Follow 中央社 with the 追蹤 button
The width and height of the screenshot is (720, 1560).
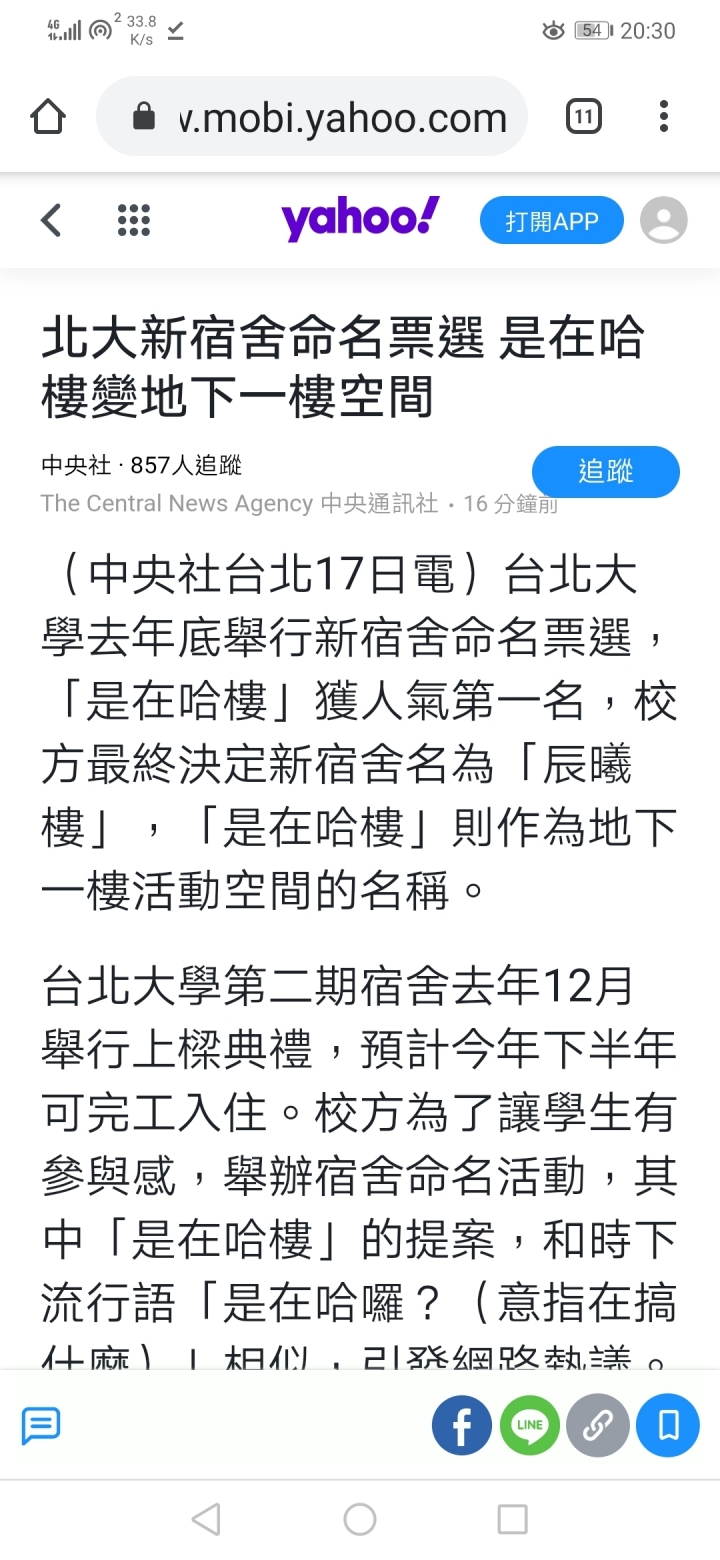click(x=605, y=472)
